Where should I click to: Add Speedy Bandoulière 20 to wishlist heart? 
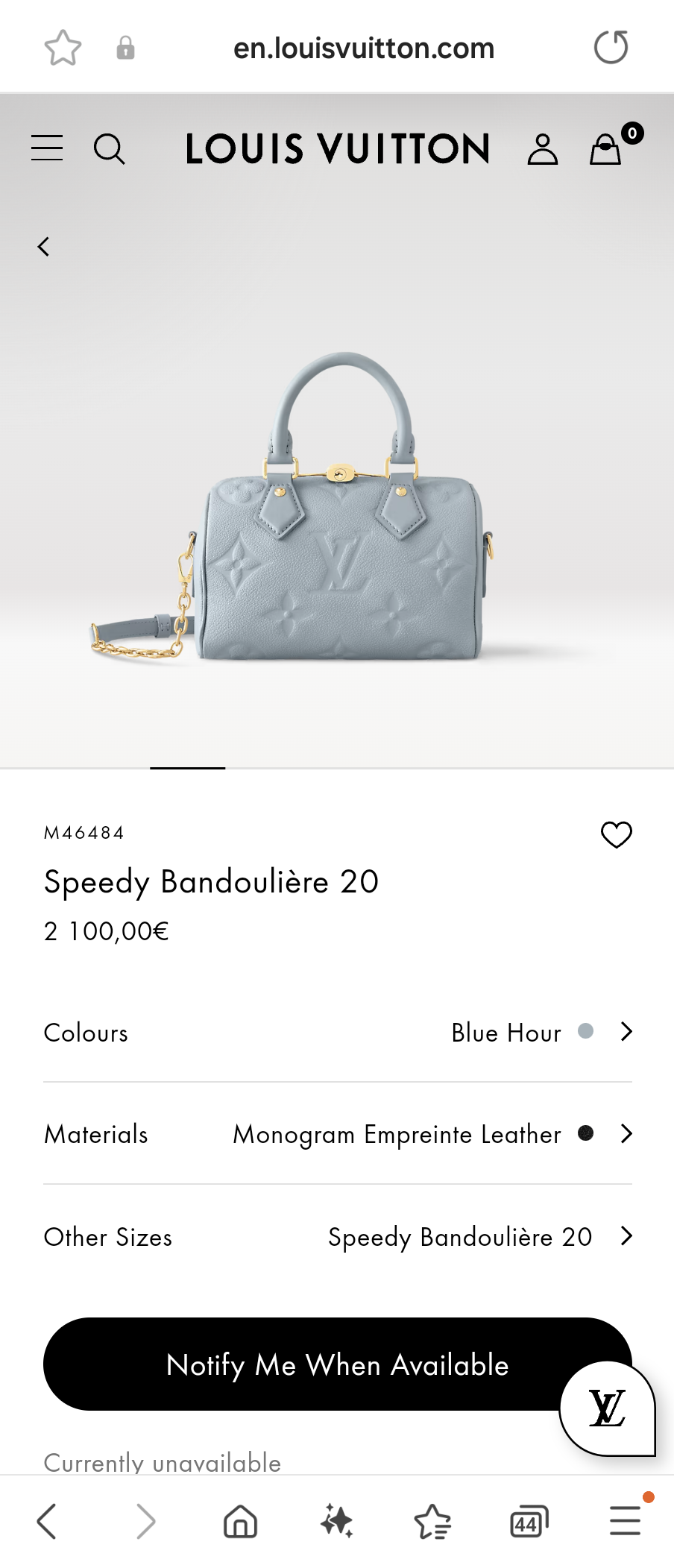[616, 835]
